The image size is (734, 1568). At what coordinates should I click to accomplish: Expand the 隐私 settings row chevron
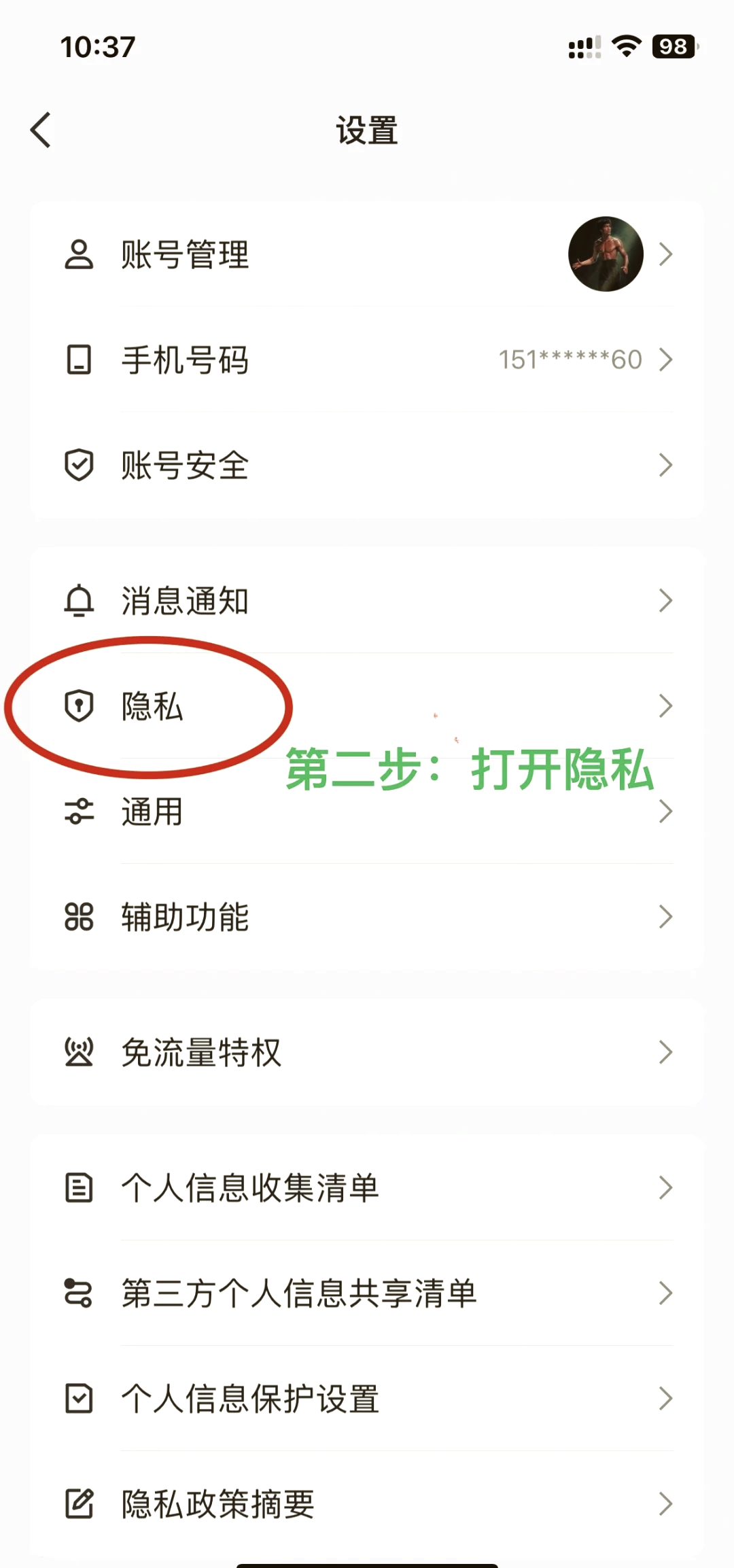[x=666, y=707]
